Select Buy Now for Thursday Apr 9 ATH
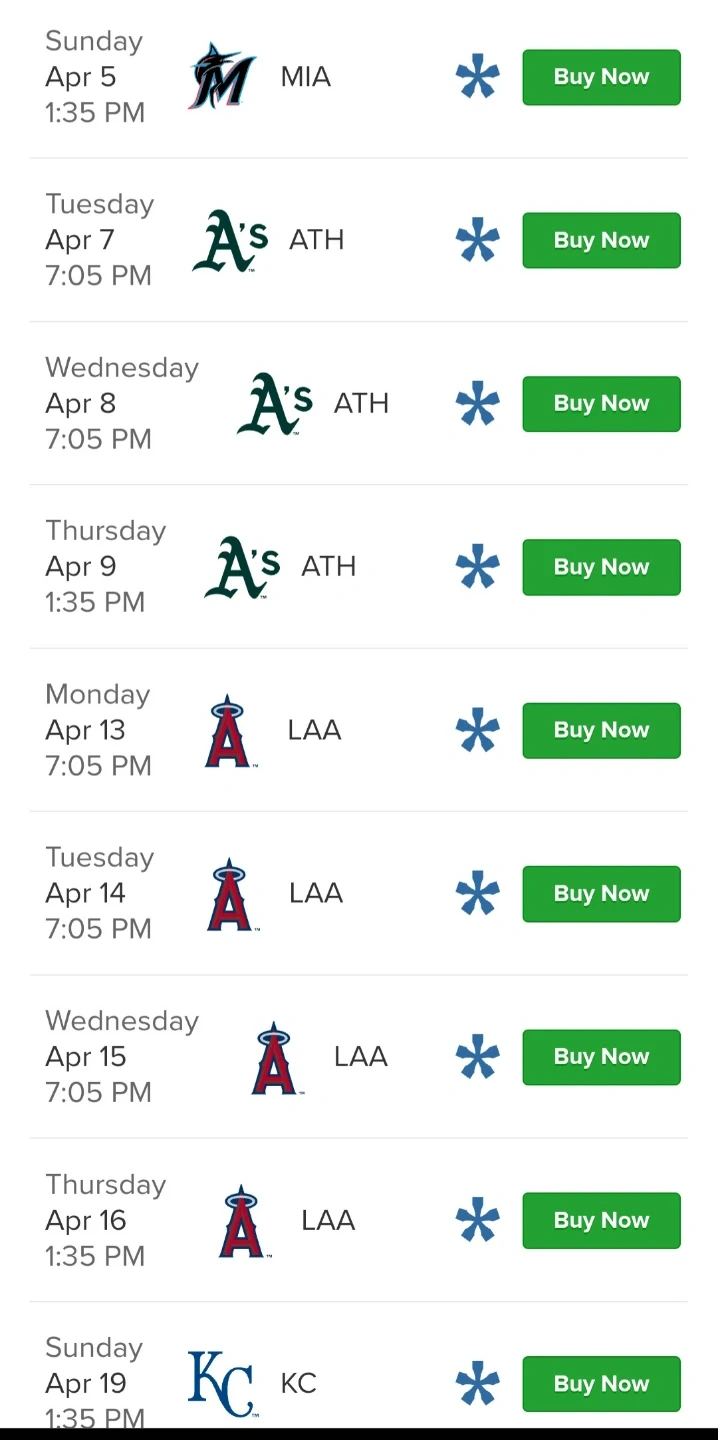The width and height of the screenshot is (718, 1440). 601,567
